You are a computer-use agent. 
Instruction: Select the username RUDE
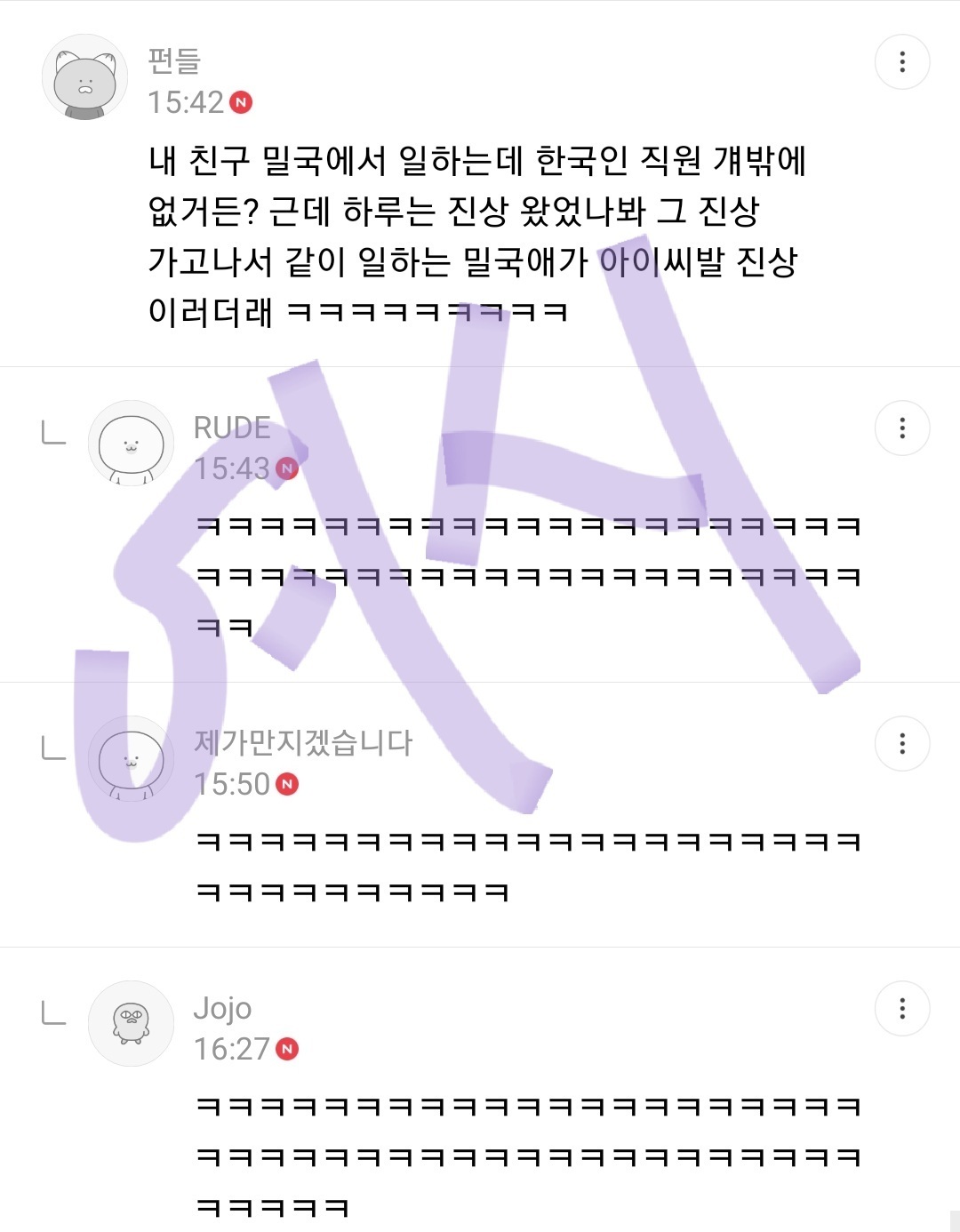tap(229, 428)
